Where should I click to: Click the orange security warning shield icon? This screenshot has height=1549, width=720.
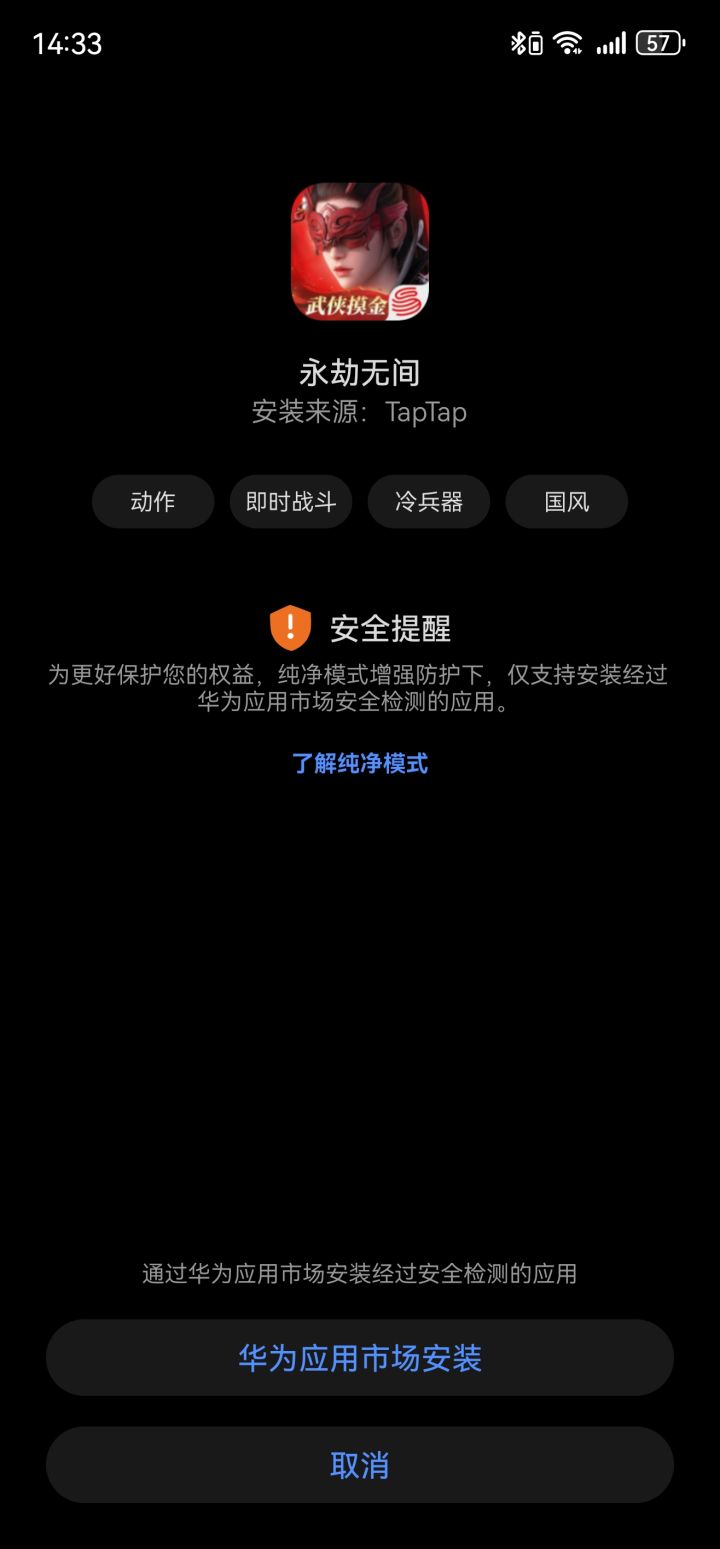290,629
